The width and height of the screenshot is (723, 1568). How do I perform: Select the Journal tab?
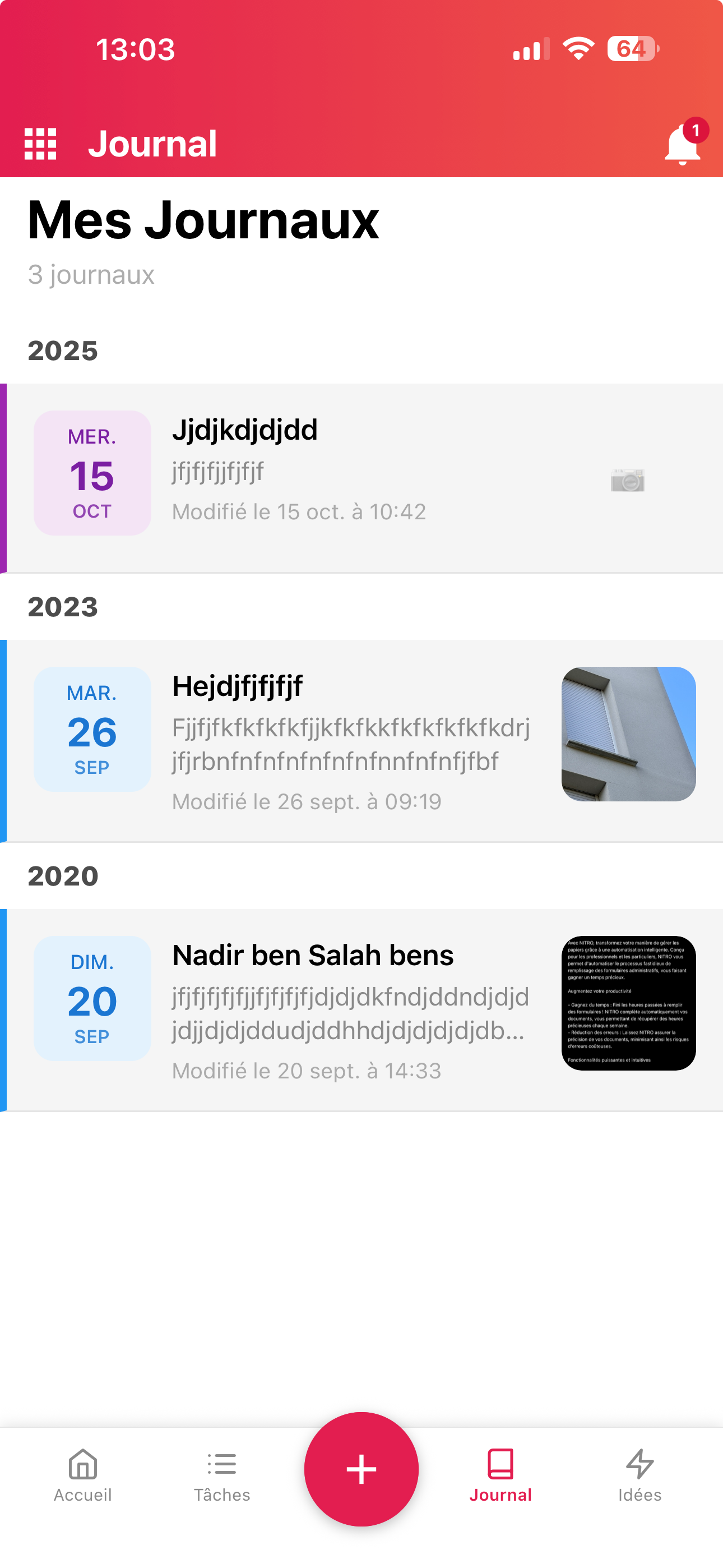(x=500, y=1475)
